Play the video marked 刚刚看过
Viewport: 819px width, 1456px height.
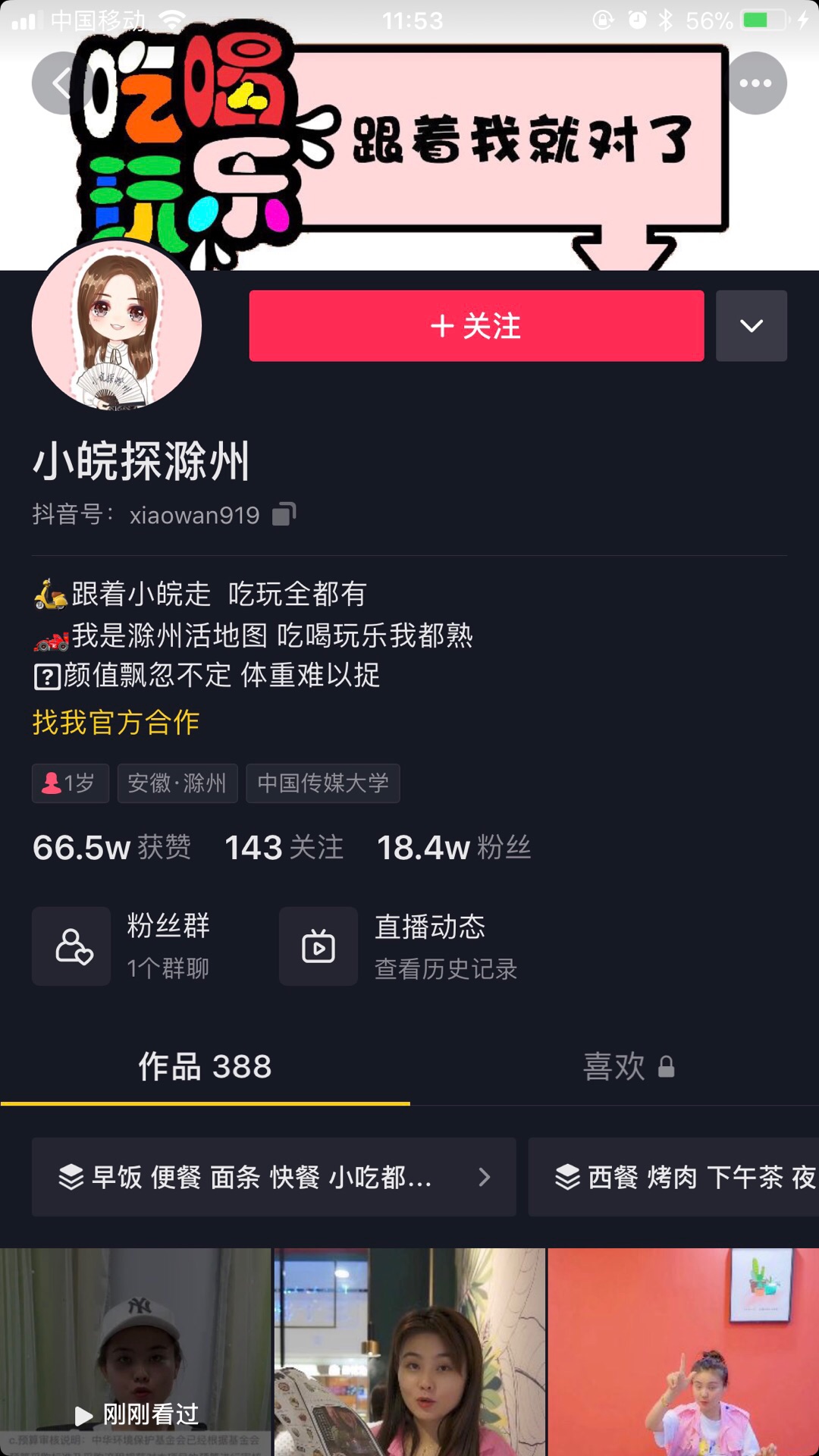[x=135, y=1352]
